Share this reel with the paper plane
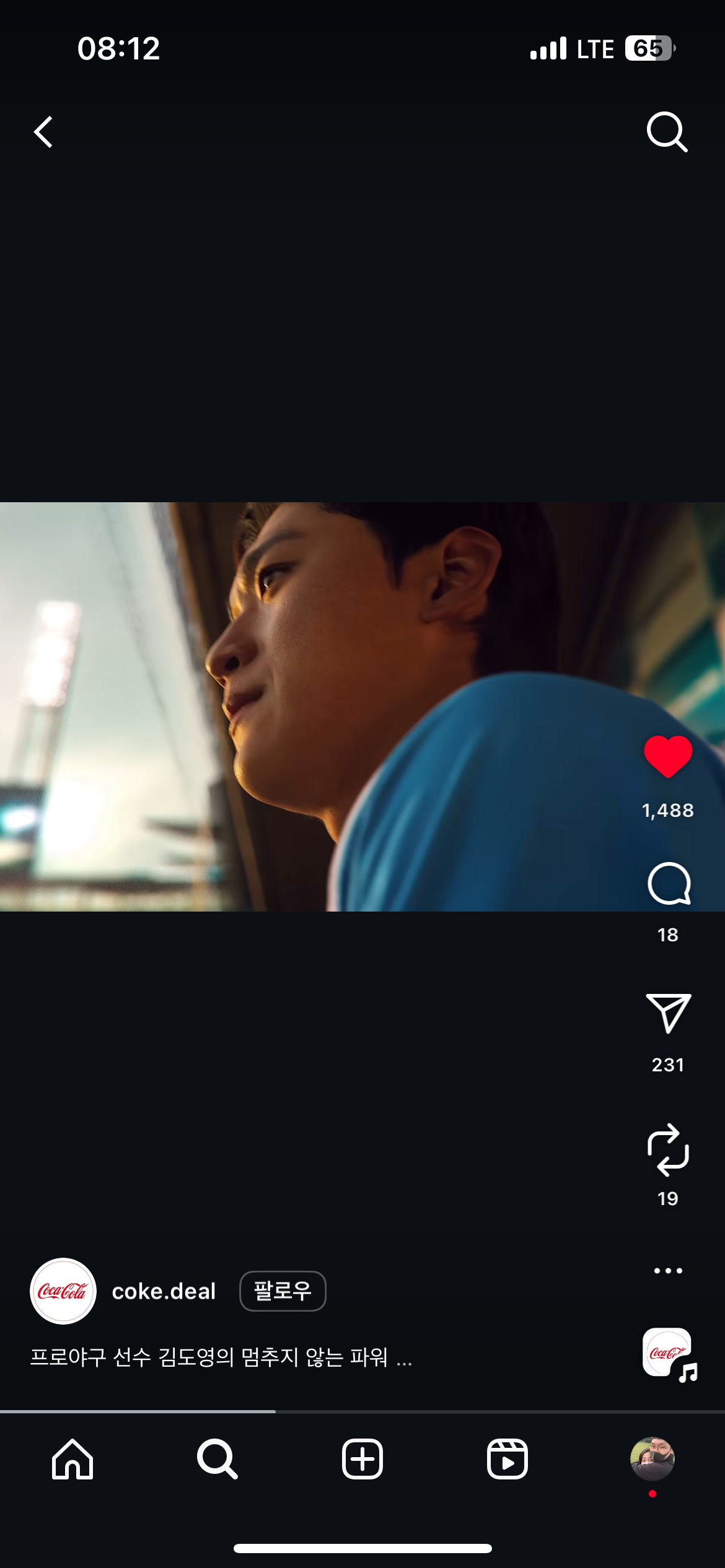The image size is (725, 1568). pyautogui.click(x=668, y=1014)
